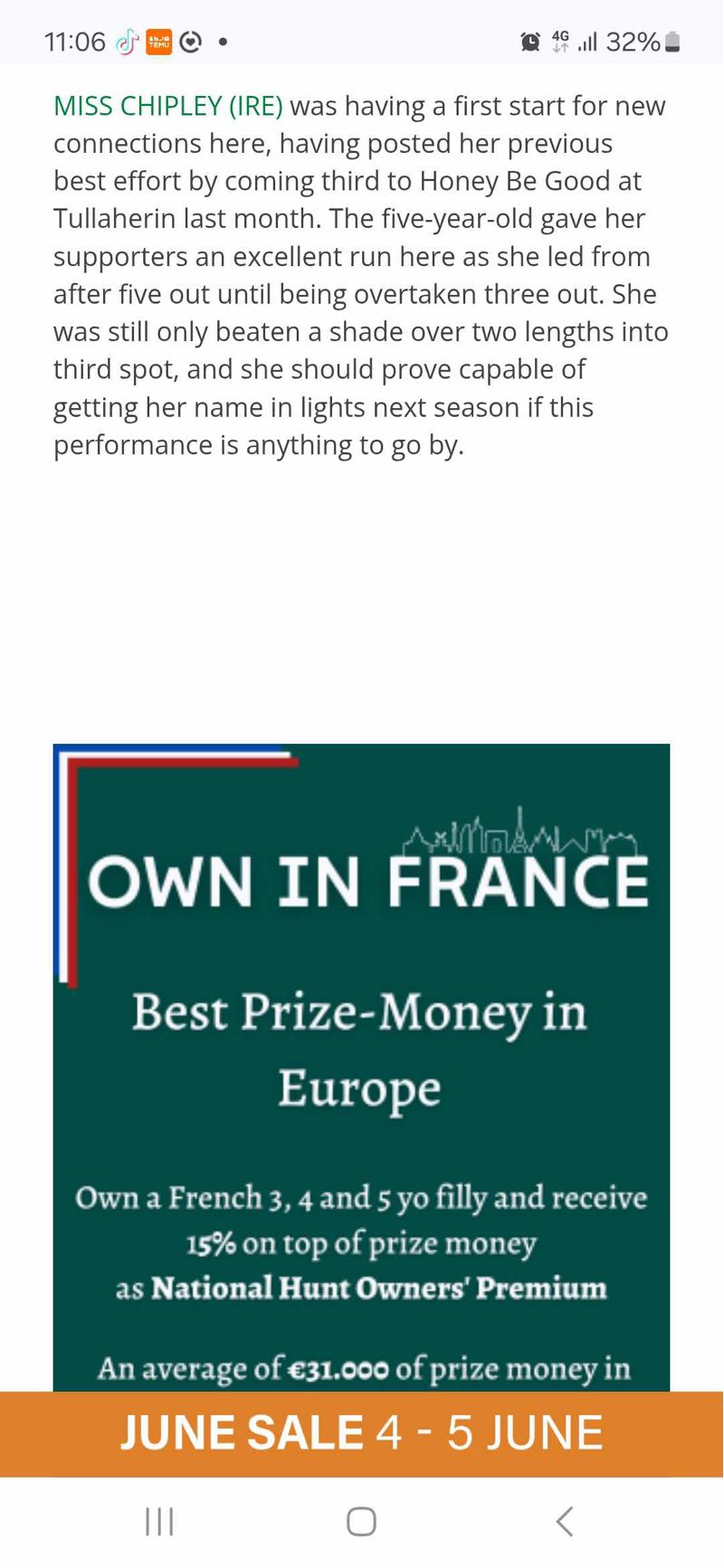Open the Own in France advertisement
724x1568 pixels.
tap(361, 1068)
